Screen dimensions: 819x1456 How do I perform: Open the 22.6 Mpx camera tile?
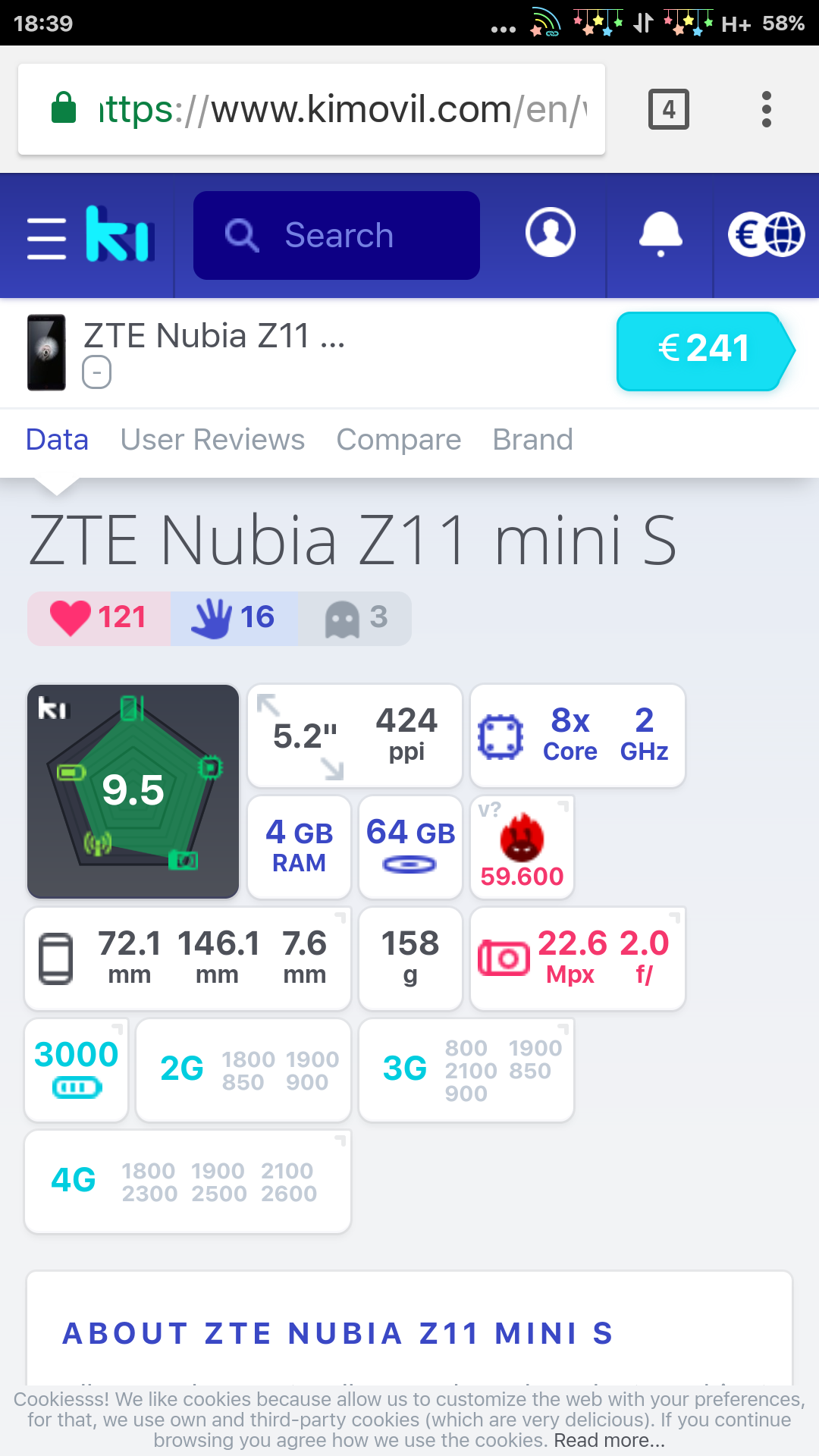point(578,958)
